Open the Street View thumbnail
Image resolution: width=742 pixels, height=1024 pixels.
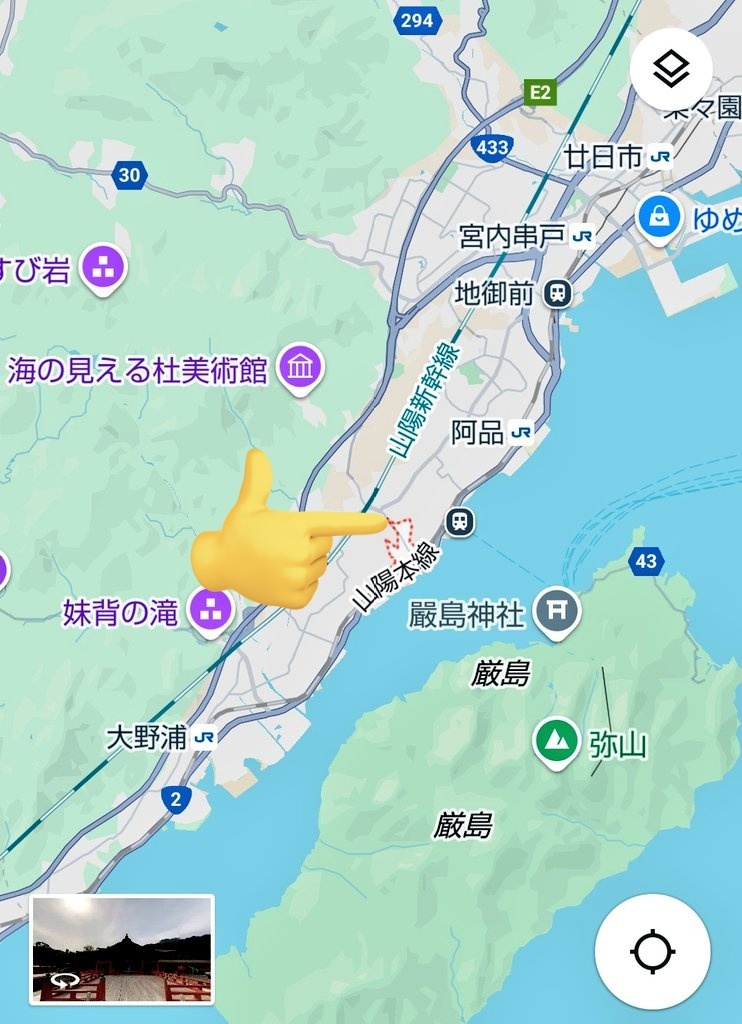point(122,949)
